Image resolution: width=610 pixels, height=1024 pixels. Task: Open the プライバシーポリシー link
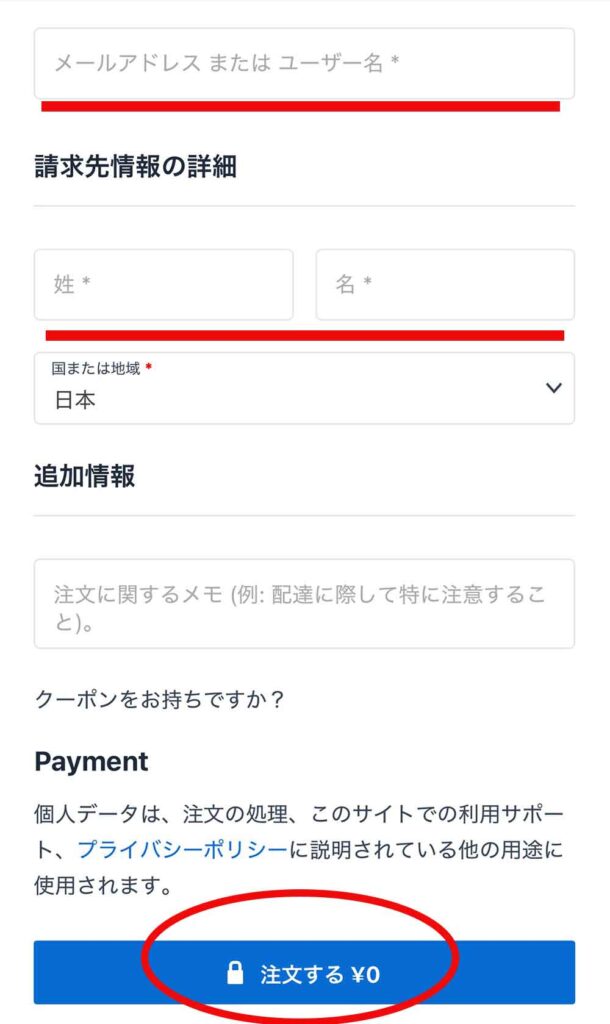(x=182, y=850)
